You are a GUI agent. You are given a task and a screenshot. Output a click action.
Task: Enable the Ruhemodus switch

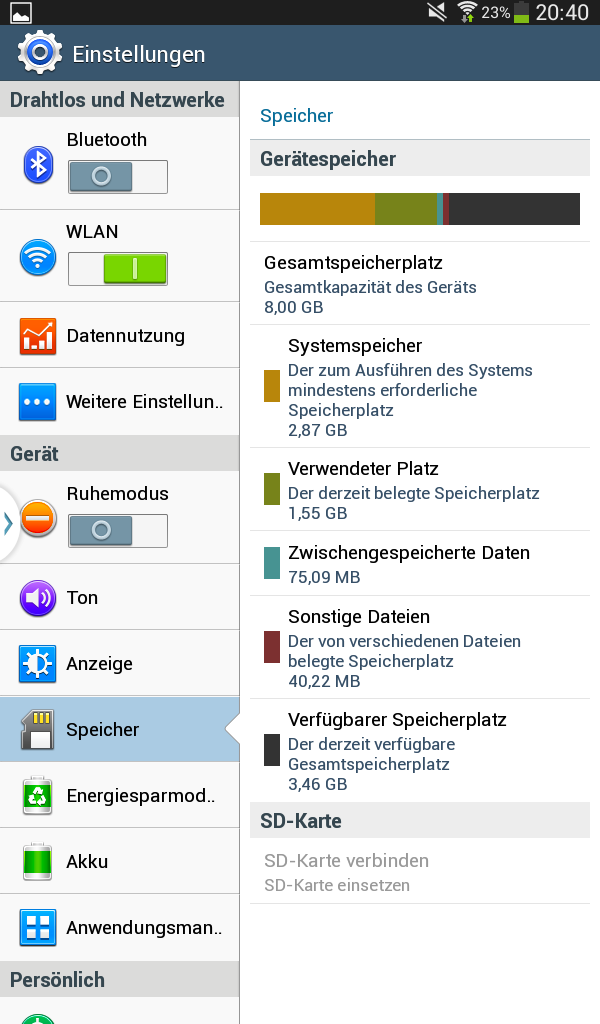point(118,531)
